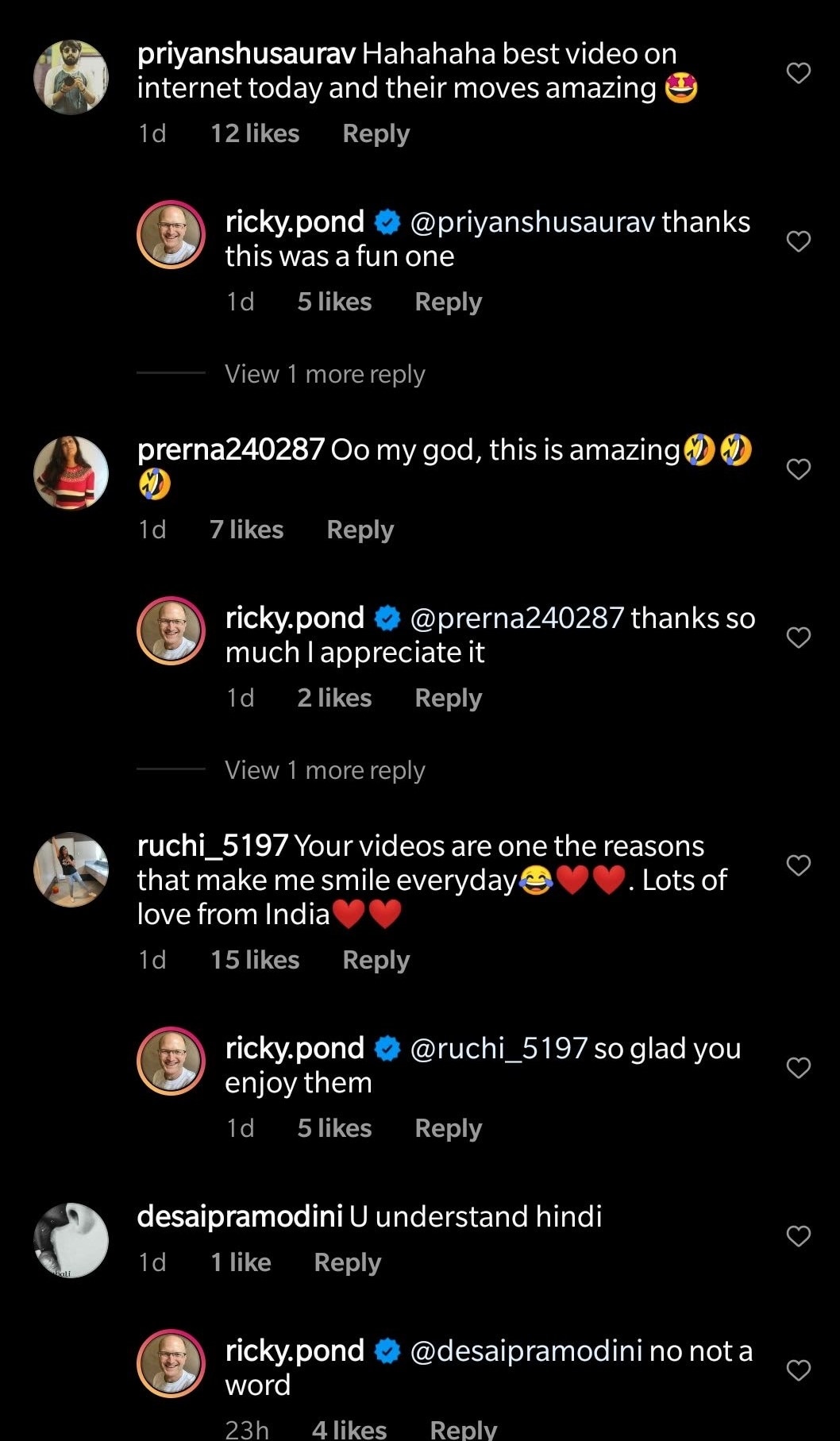Open priyanshusaurav's profile picture
This screenshot has width=840, height=1441.
click(71, 77)
